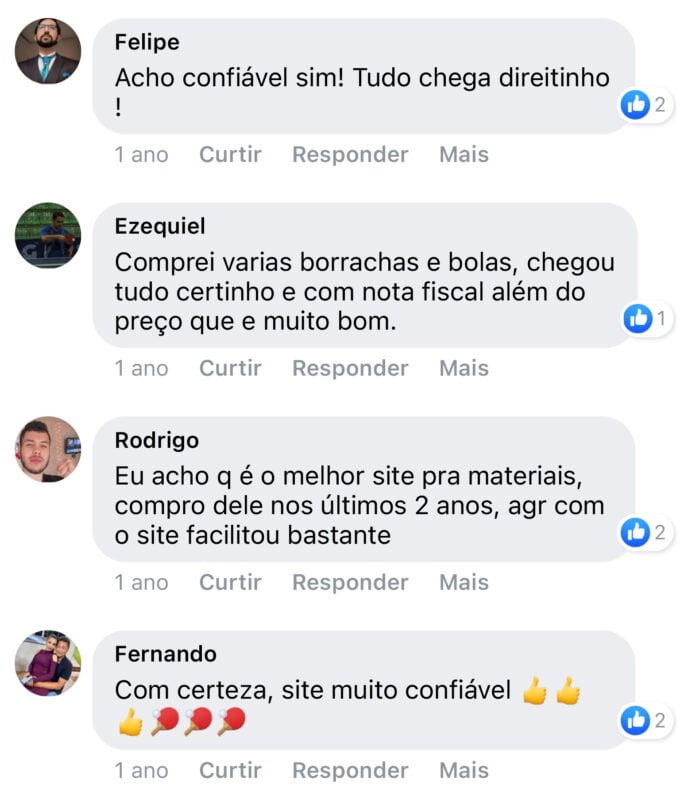
Task: Respond to Ezequiel's comment
Action: tap(350, 368)
